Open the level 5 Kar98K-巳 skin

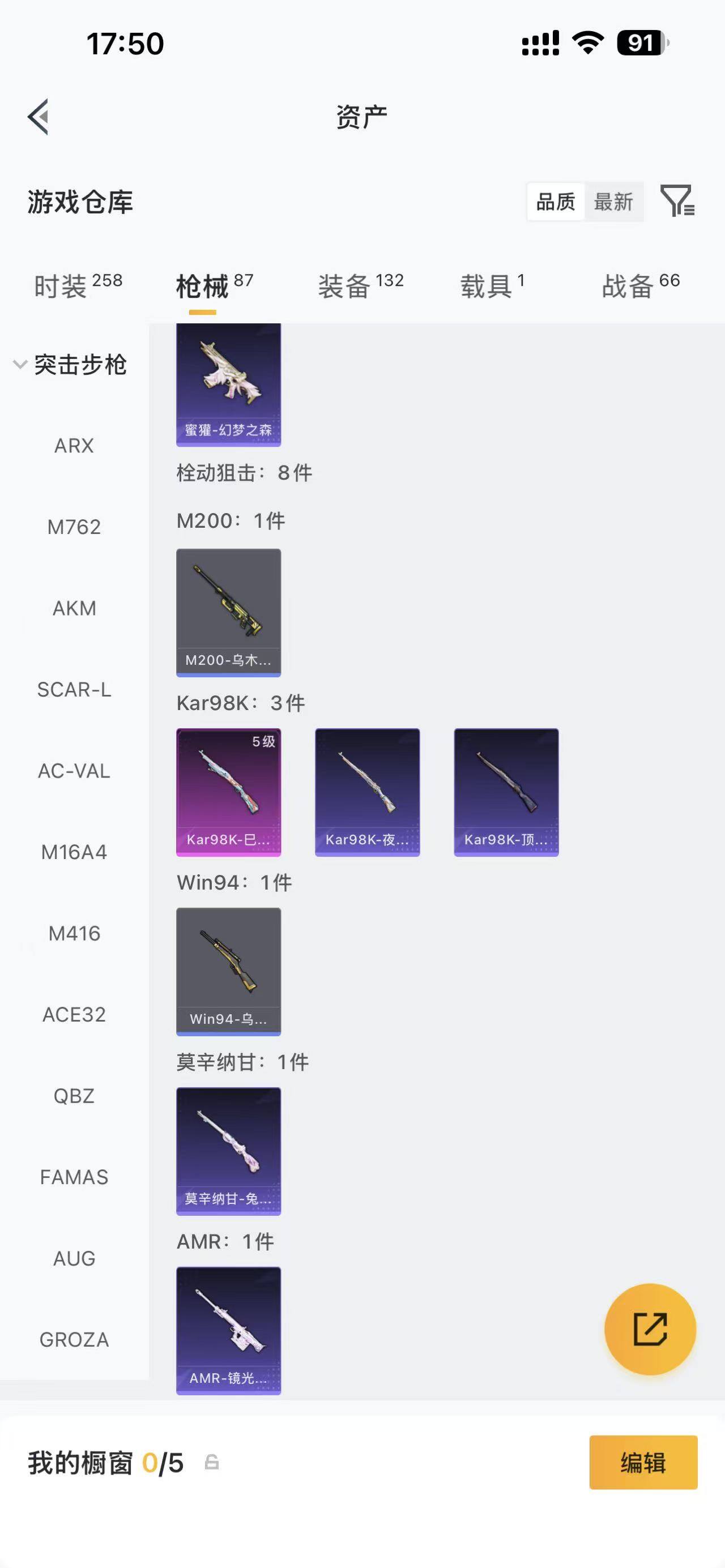[x=228, y=792]
